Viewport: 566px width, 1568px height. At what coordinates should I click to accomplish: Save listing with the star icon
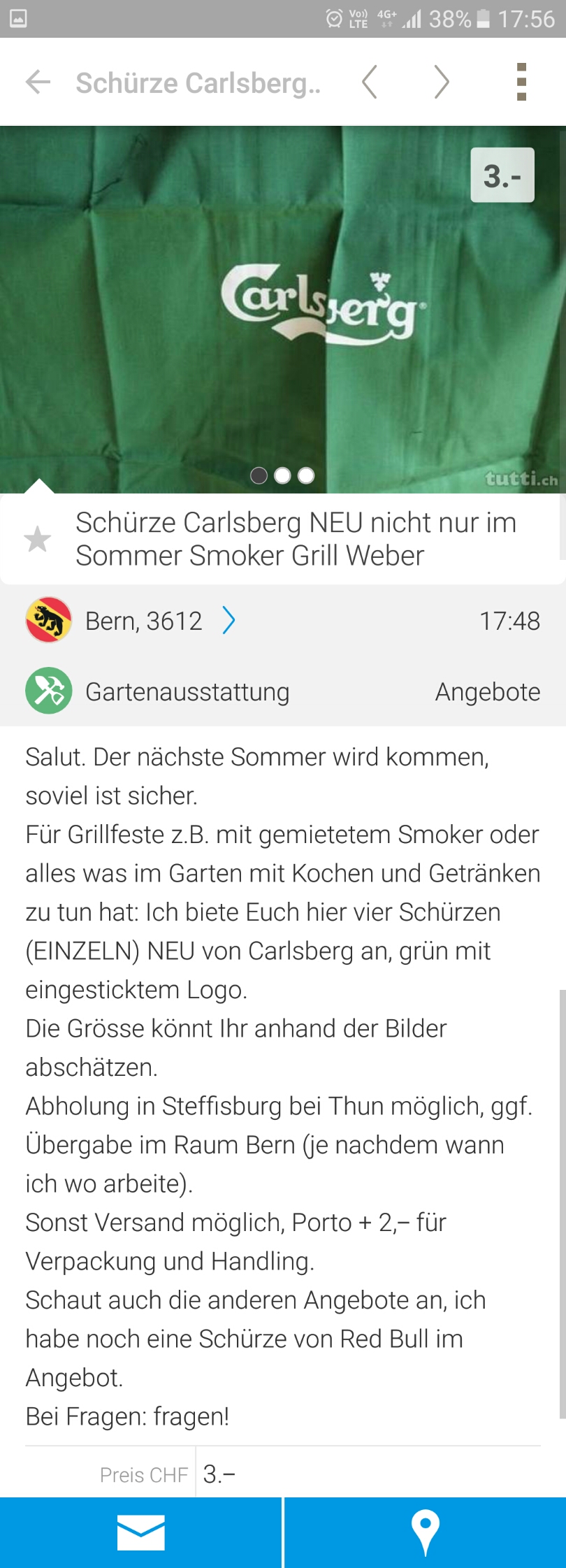coord(38,539)
